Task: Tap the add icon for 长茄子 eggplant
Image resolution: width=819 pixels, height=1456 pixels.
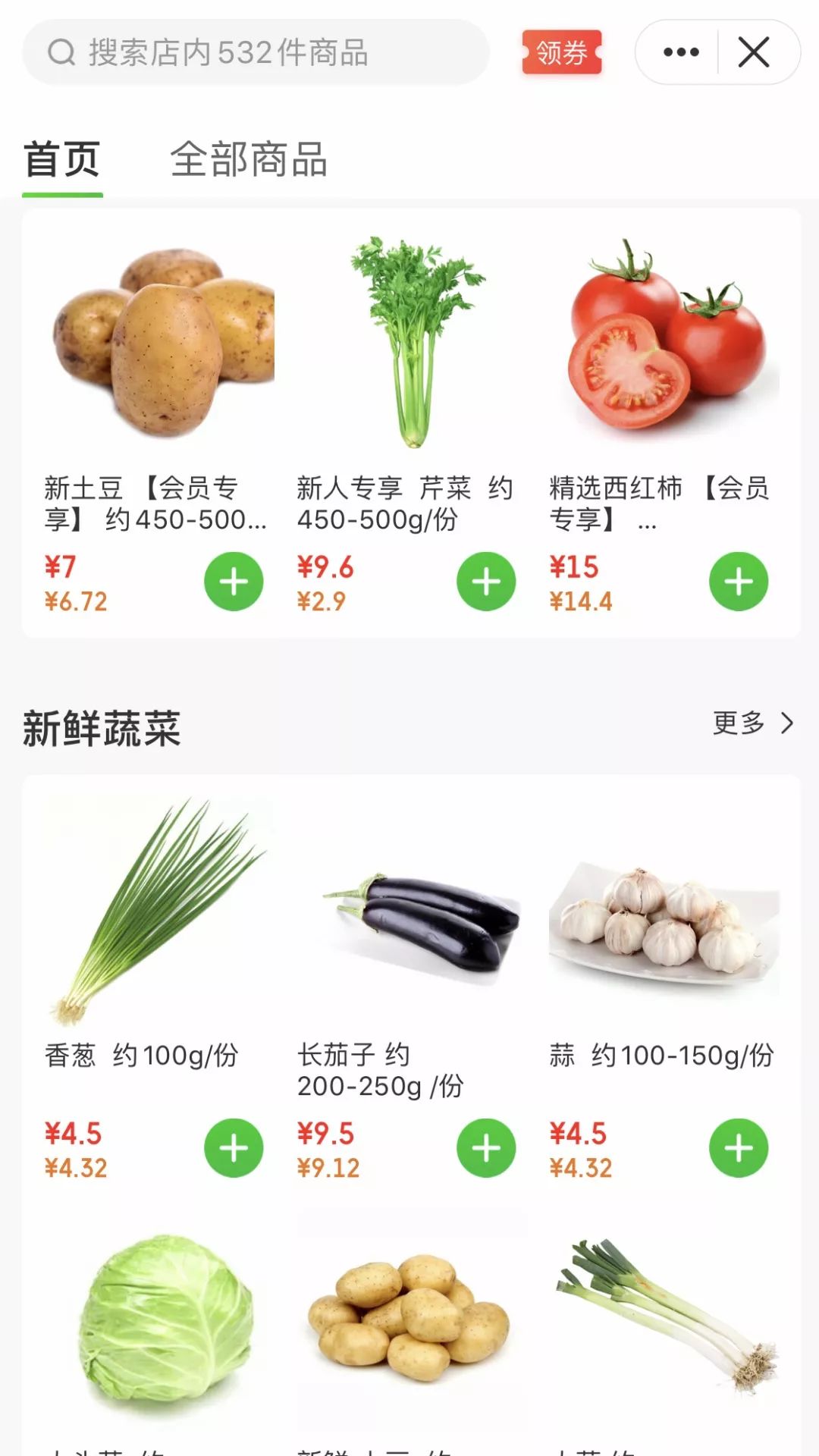Action: pyautogui.click(x=485, y=1147)
